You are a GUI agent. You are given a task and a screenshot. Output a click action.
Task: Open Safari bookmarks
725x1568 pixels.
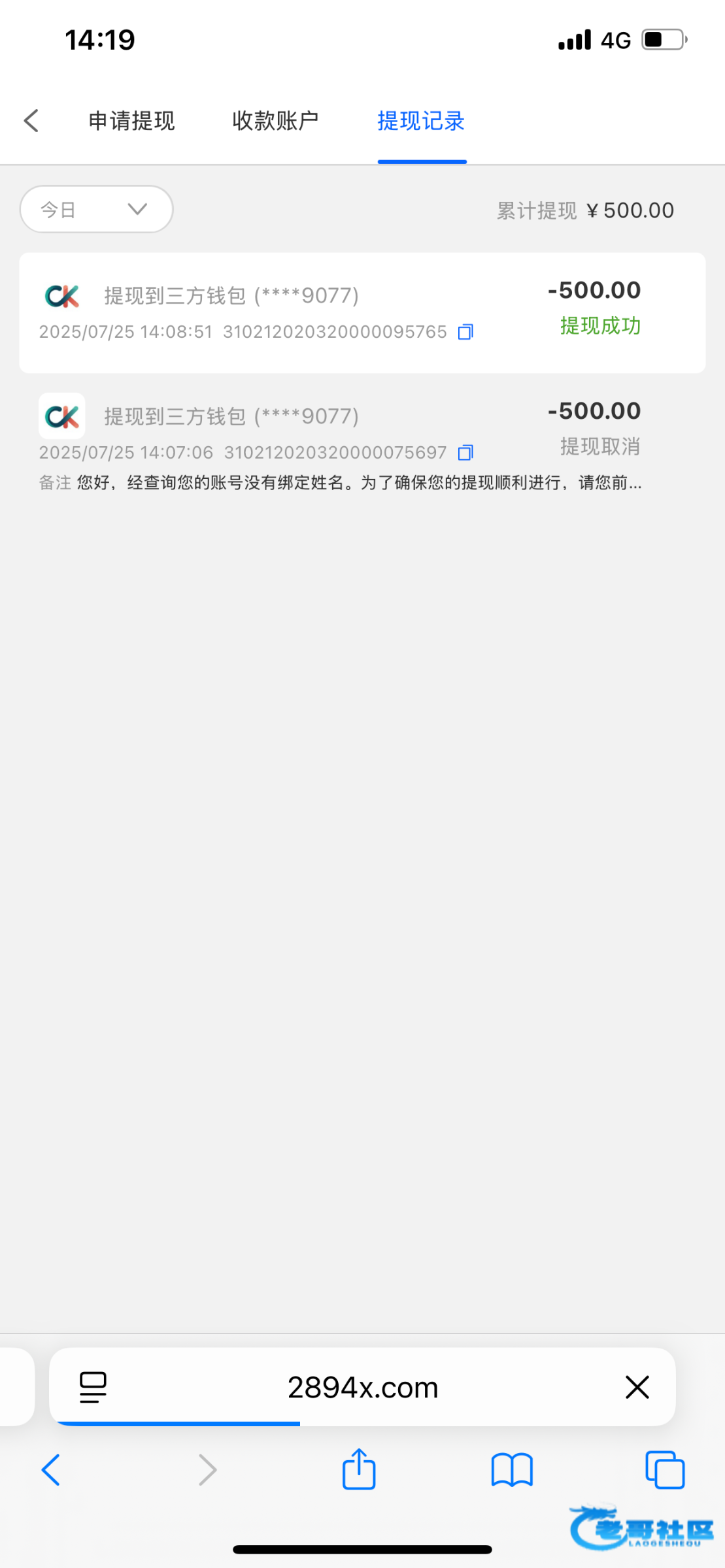point(512,1470)
